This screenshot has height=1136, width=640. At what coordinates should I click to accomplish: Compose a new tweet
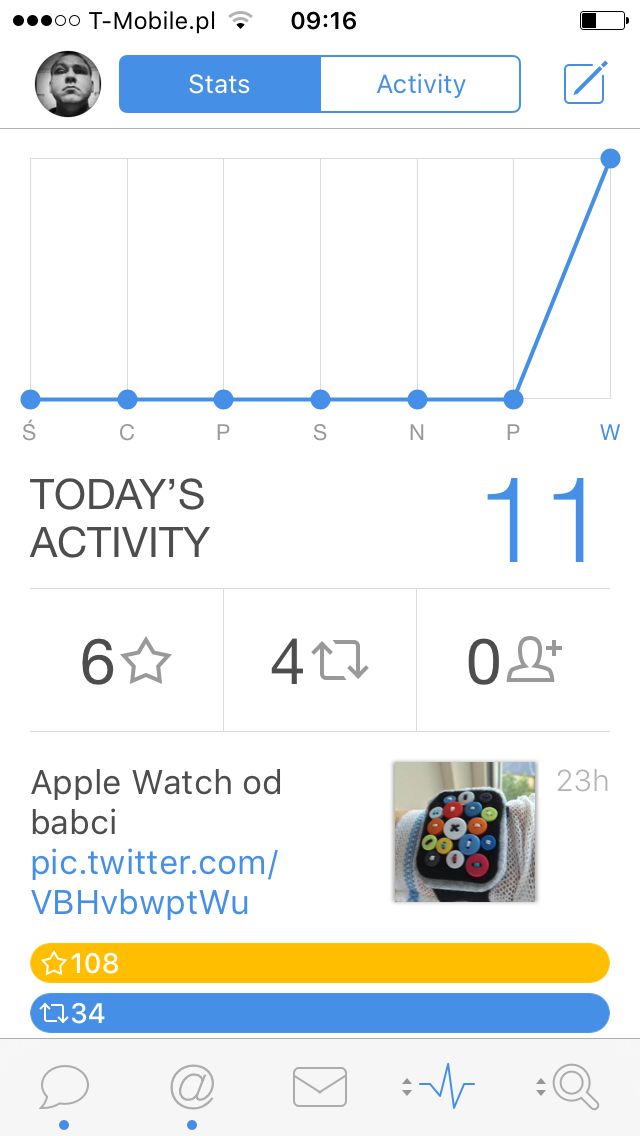coord(585,83)
